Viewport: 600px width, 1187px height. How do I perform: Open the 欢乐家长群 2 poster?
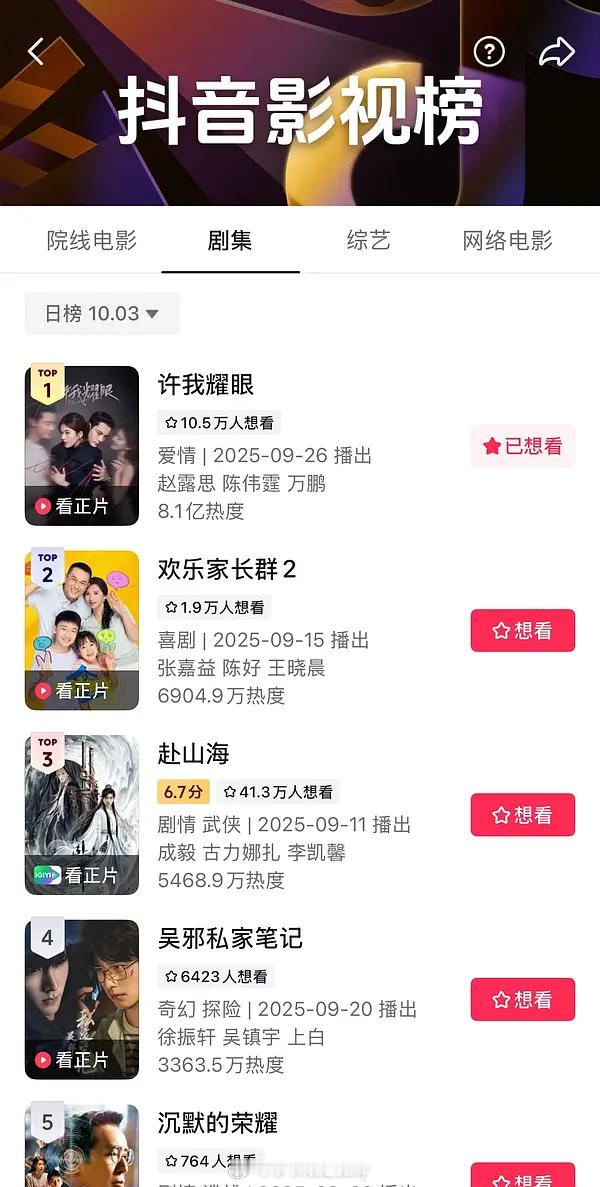[x=82, y=630]
